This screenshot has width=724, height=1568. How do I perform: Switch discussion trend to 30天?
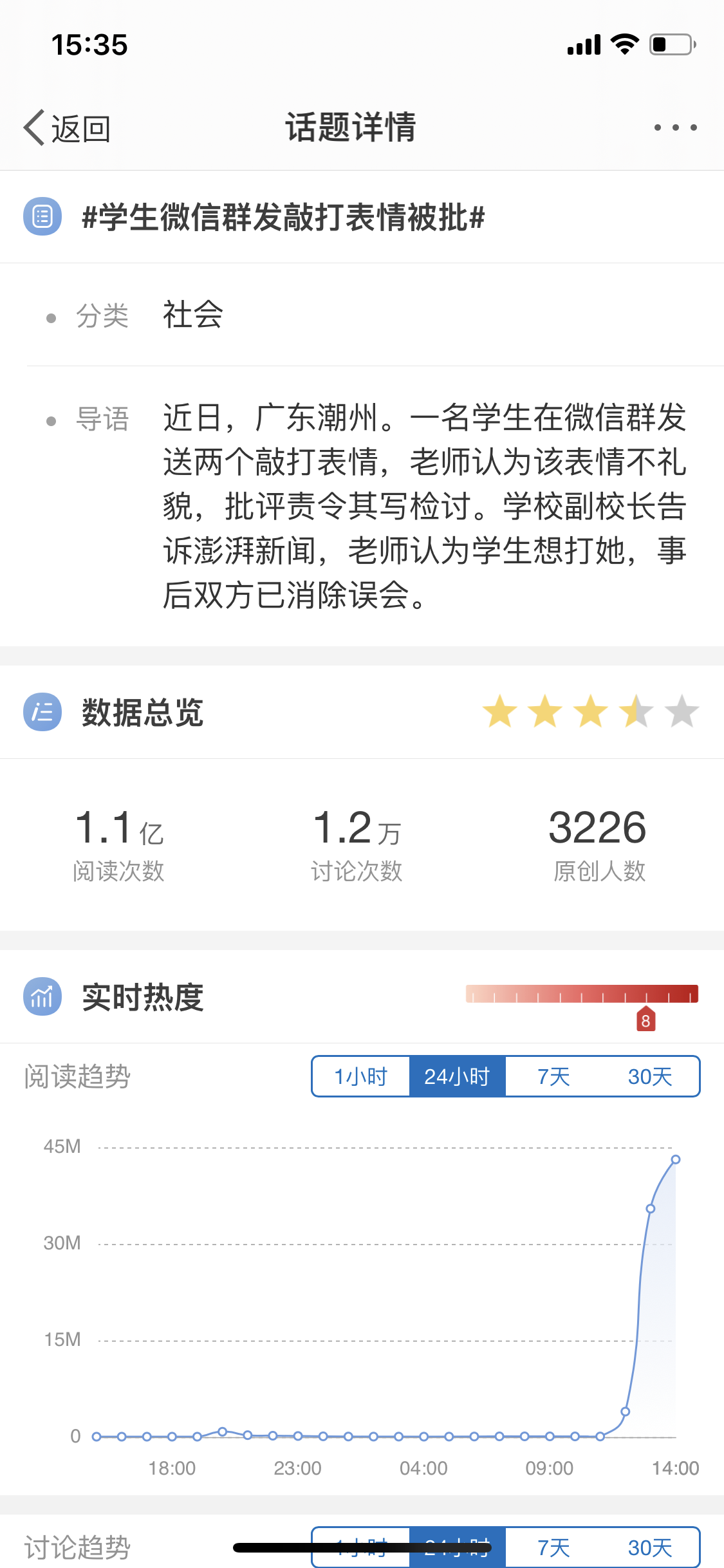[x=650, y=1547]
